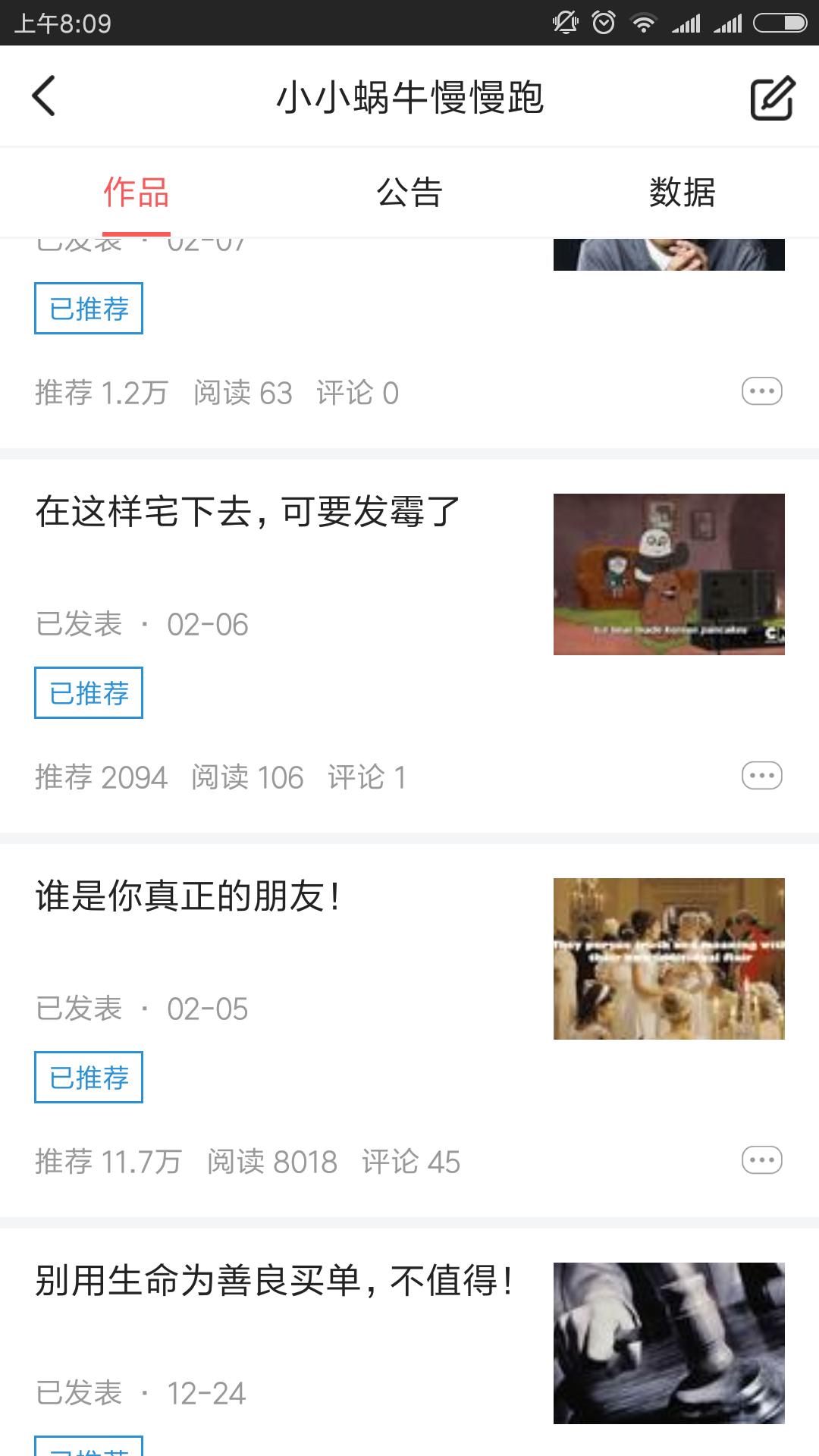Tap 评论 45 to view article comments

[411, 1159]
